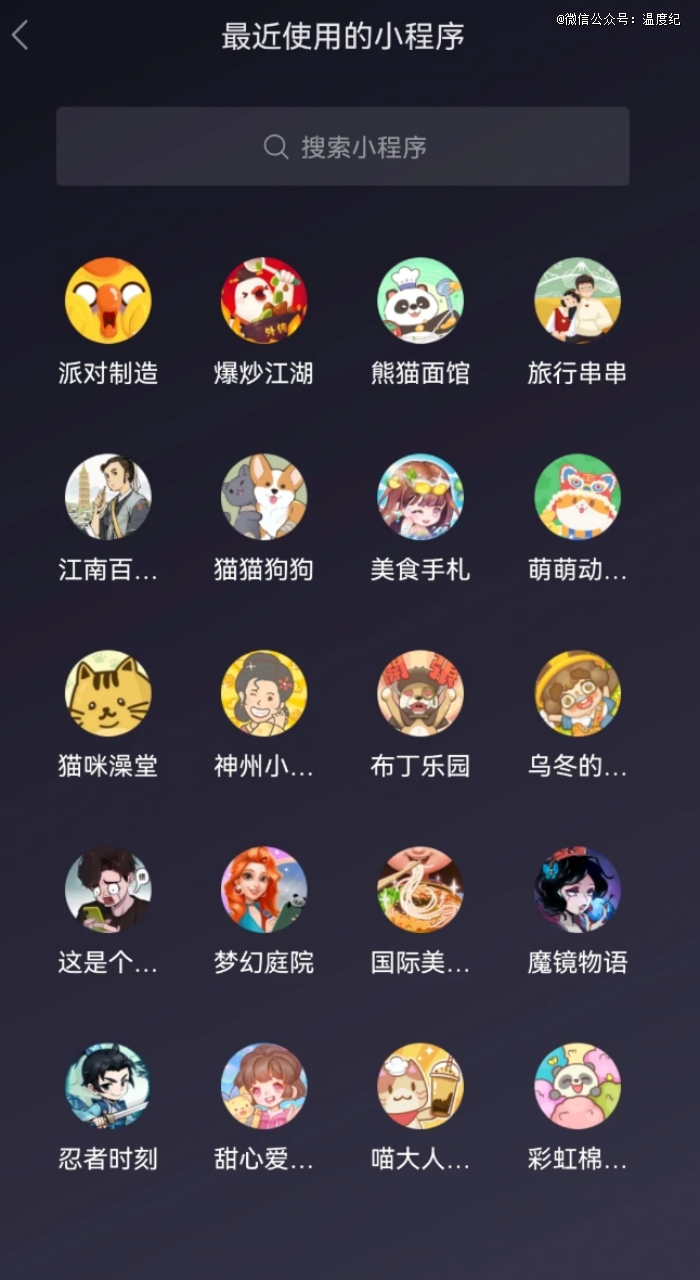Launch 魔镜物语 mini program

coord(577,890)
